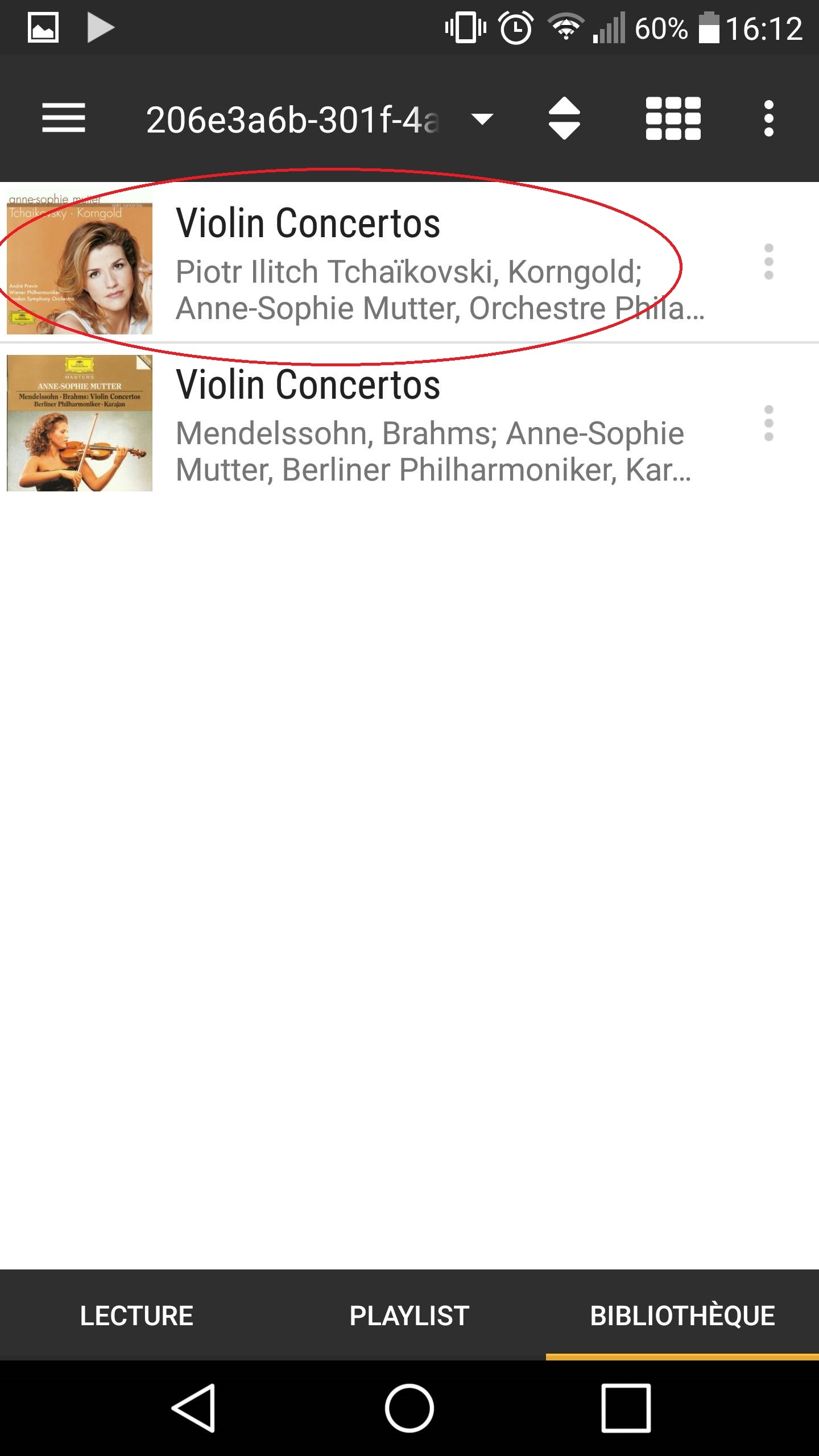Expand the 206e3a6b library dropdown
The image size is (819, 1456).
coord(482,119)
